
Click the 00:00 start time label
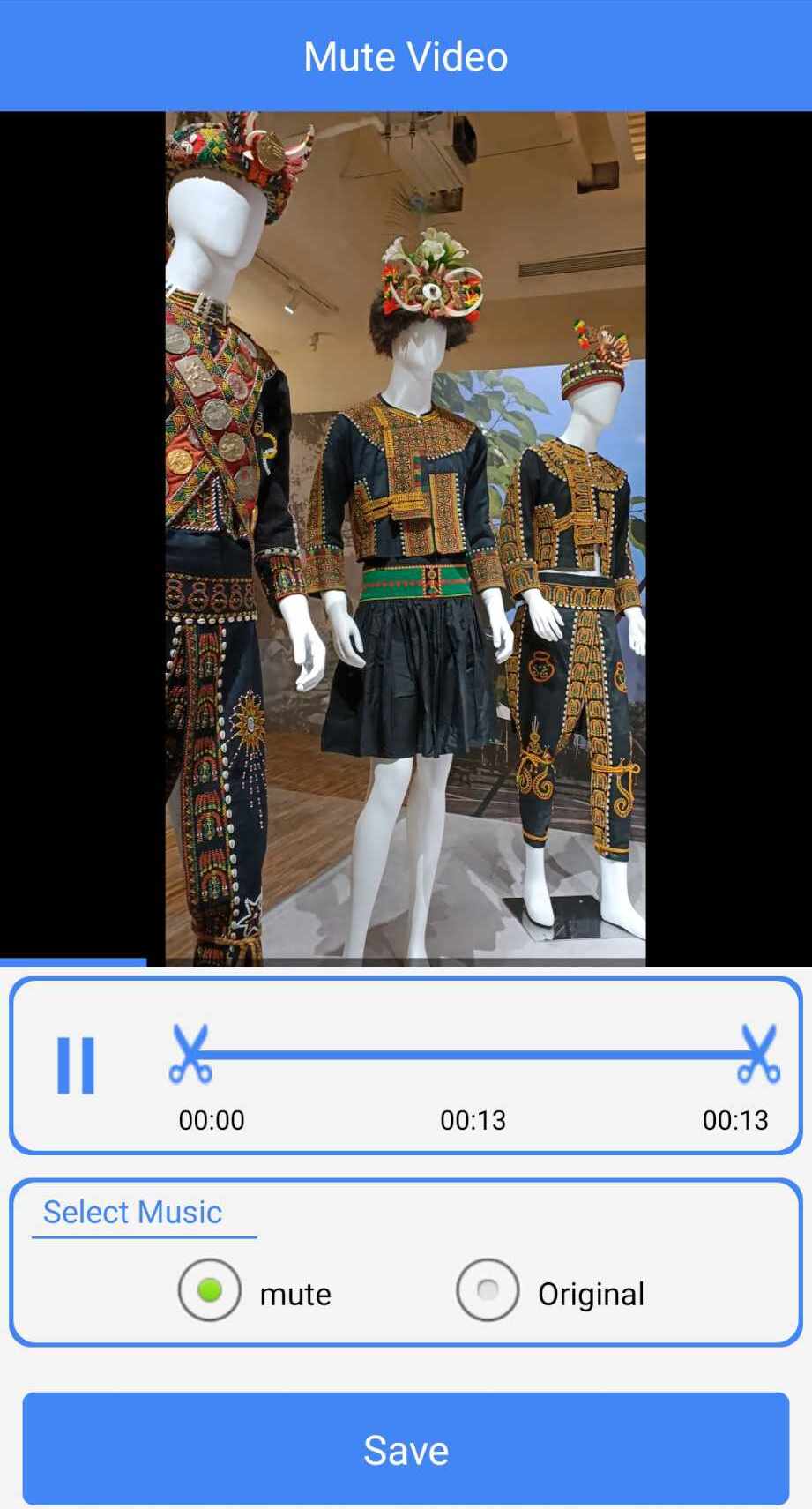[211, 1120]
